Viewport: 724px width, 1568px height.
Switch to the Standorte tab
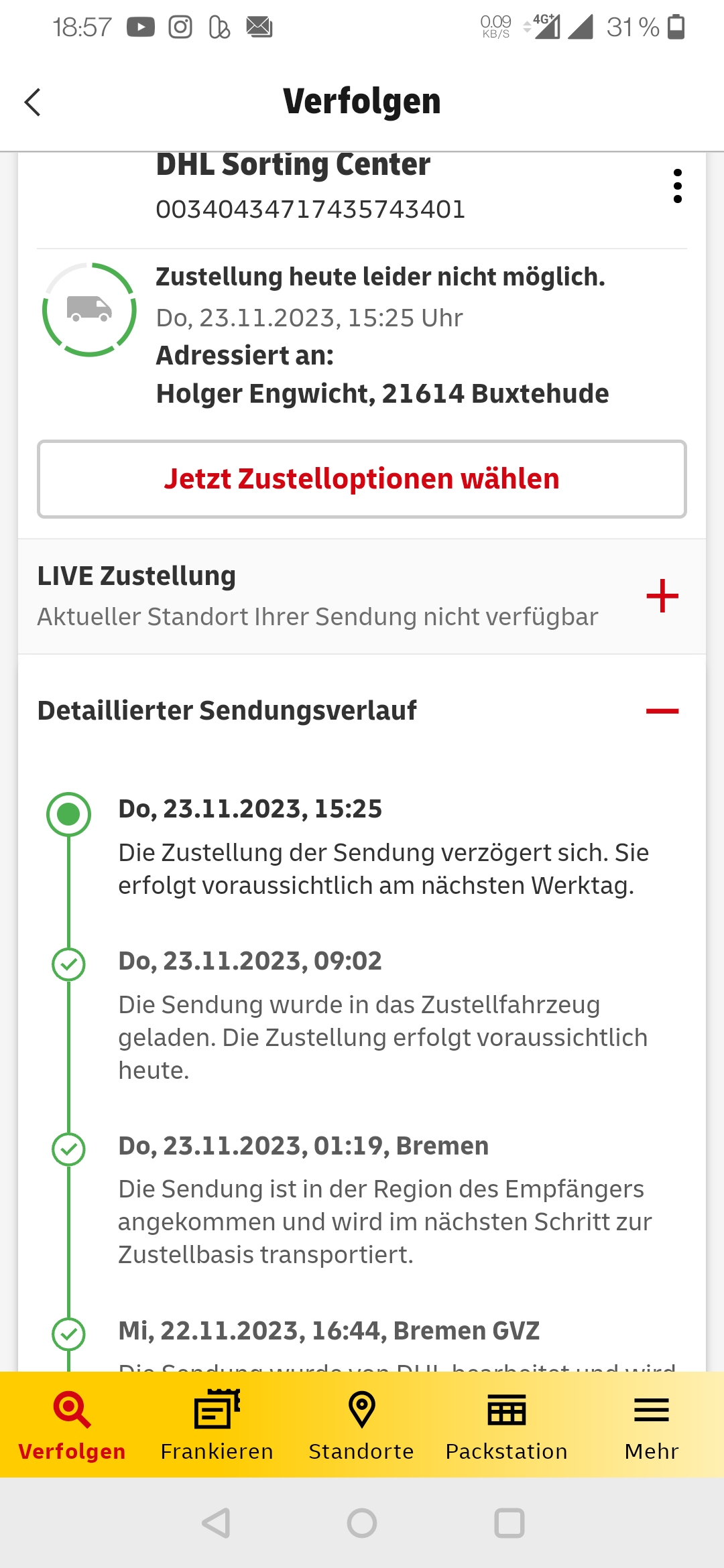click(361, 1425)
